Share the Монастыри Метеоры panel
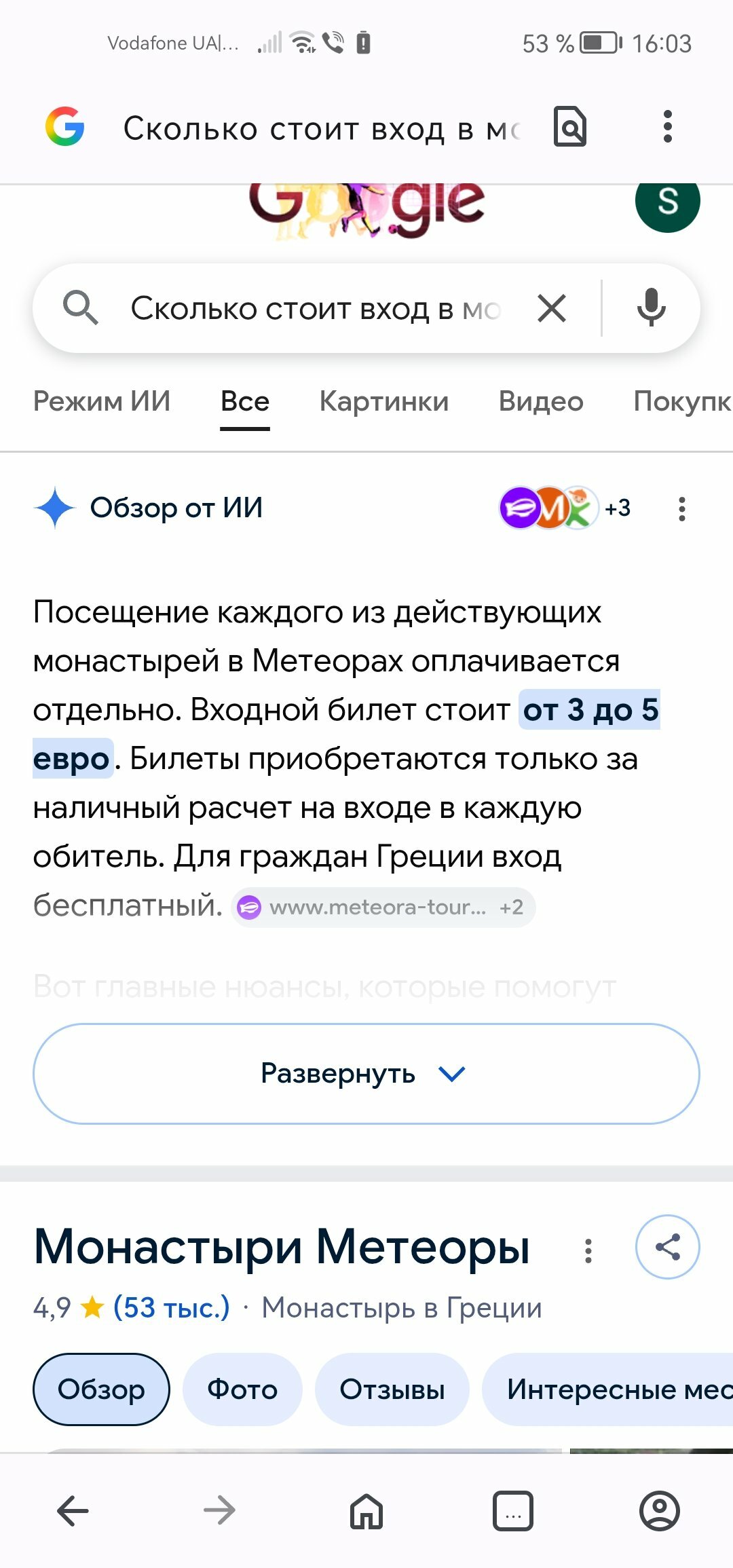Image resolution: width=733 pixels, height=1568 pixels. click(668, 1247)
